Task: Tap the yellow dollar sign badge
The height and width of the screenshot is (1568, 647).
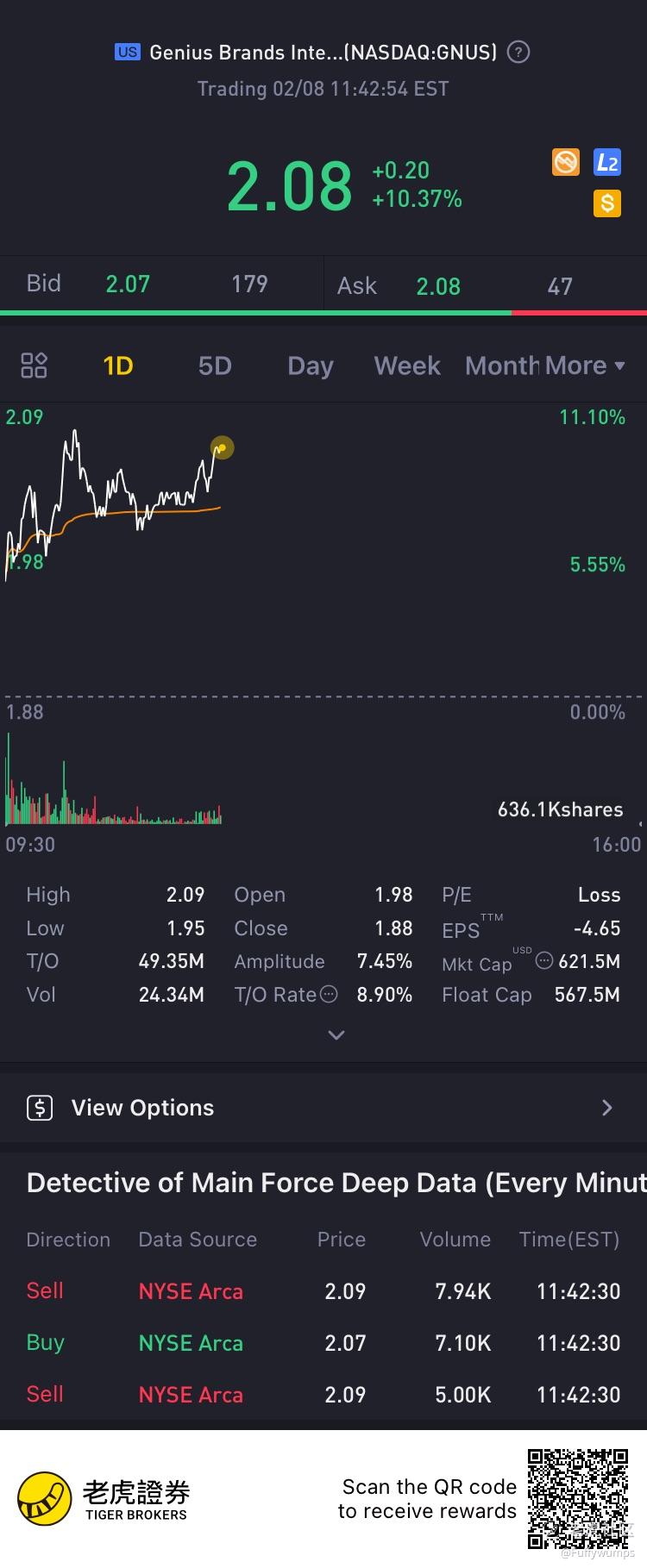Action: (x=607, y=203)
